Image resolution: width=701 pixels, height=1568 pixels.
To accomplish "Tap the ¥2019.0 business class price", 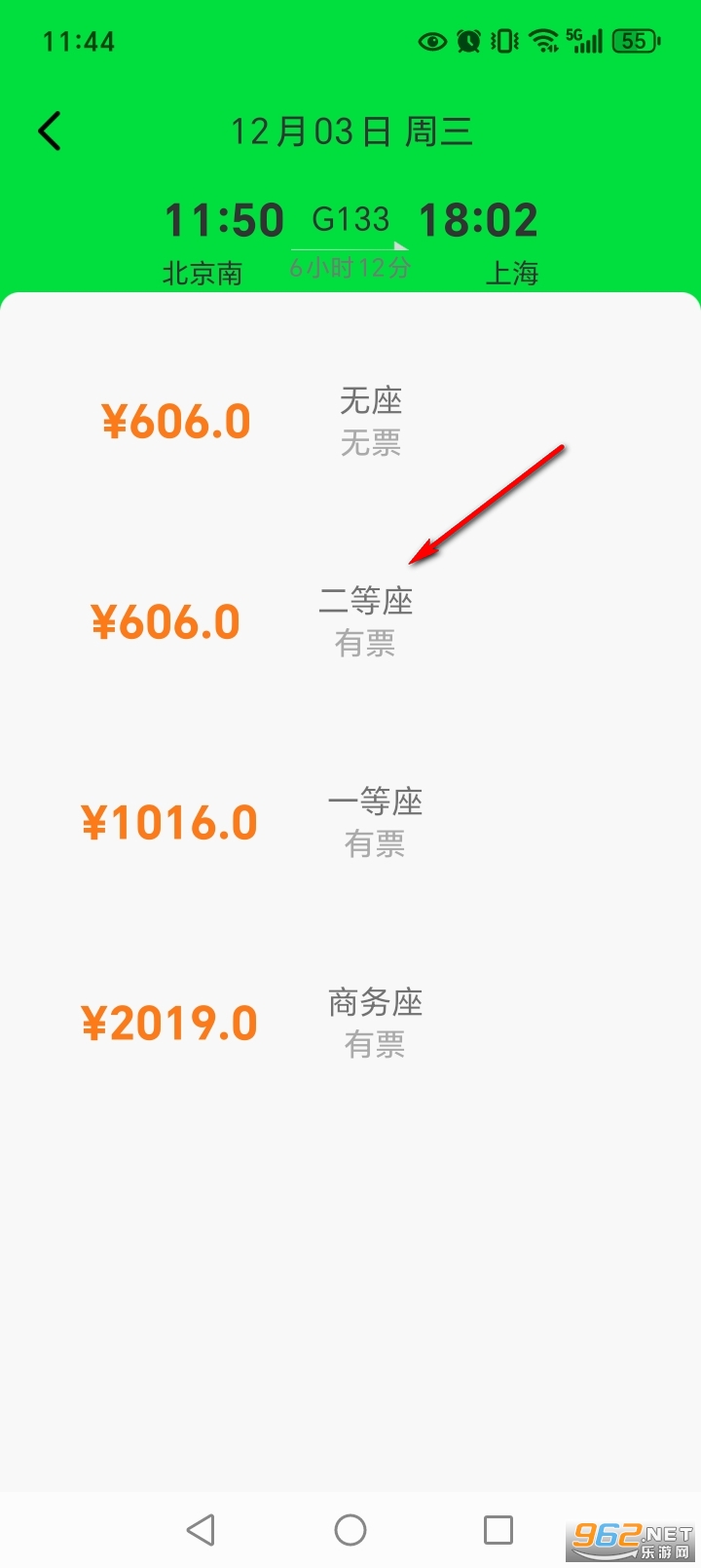I will point(171,1022).
